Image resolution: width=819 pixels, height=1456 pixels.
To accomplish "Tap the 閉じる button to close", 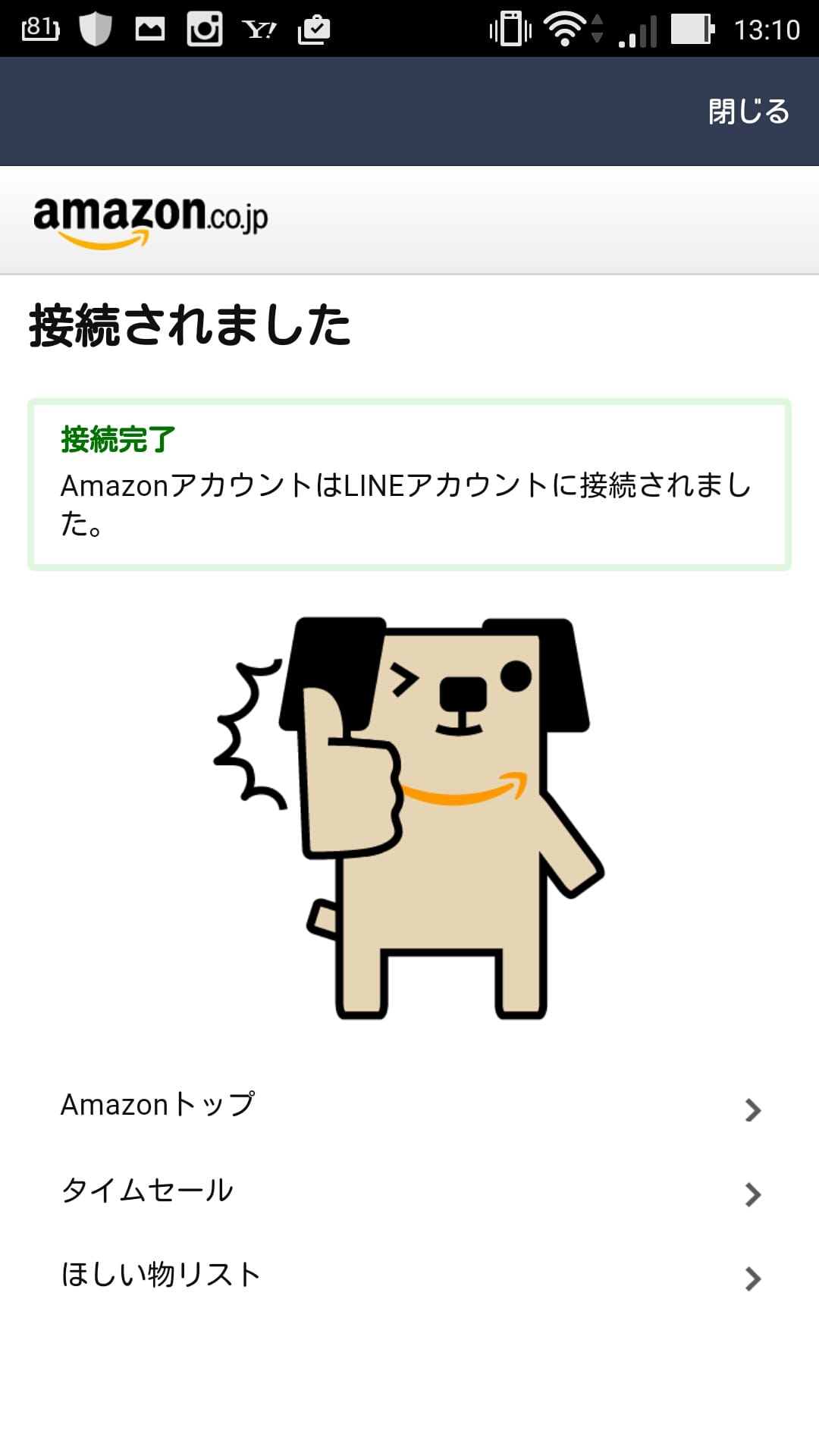I will (x=748, y=112).
